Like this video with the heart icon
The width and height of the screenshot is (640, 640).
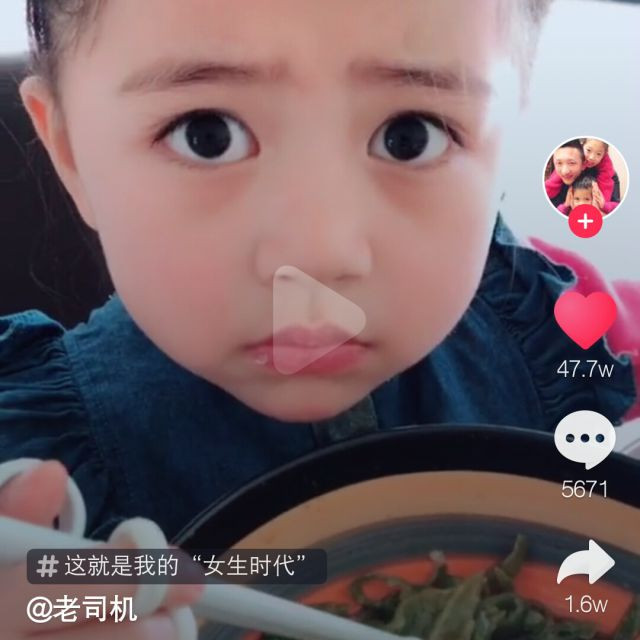585,319
